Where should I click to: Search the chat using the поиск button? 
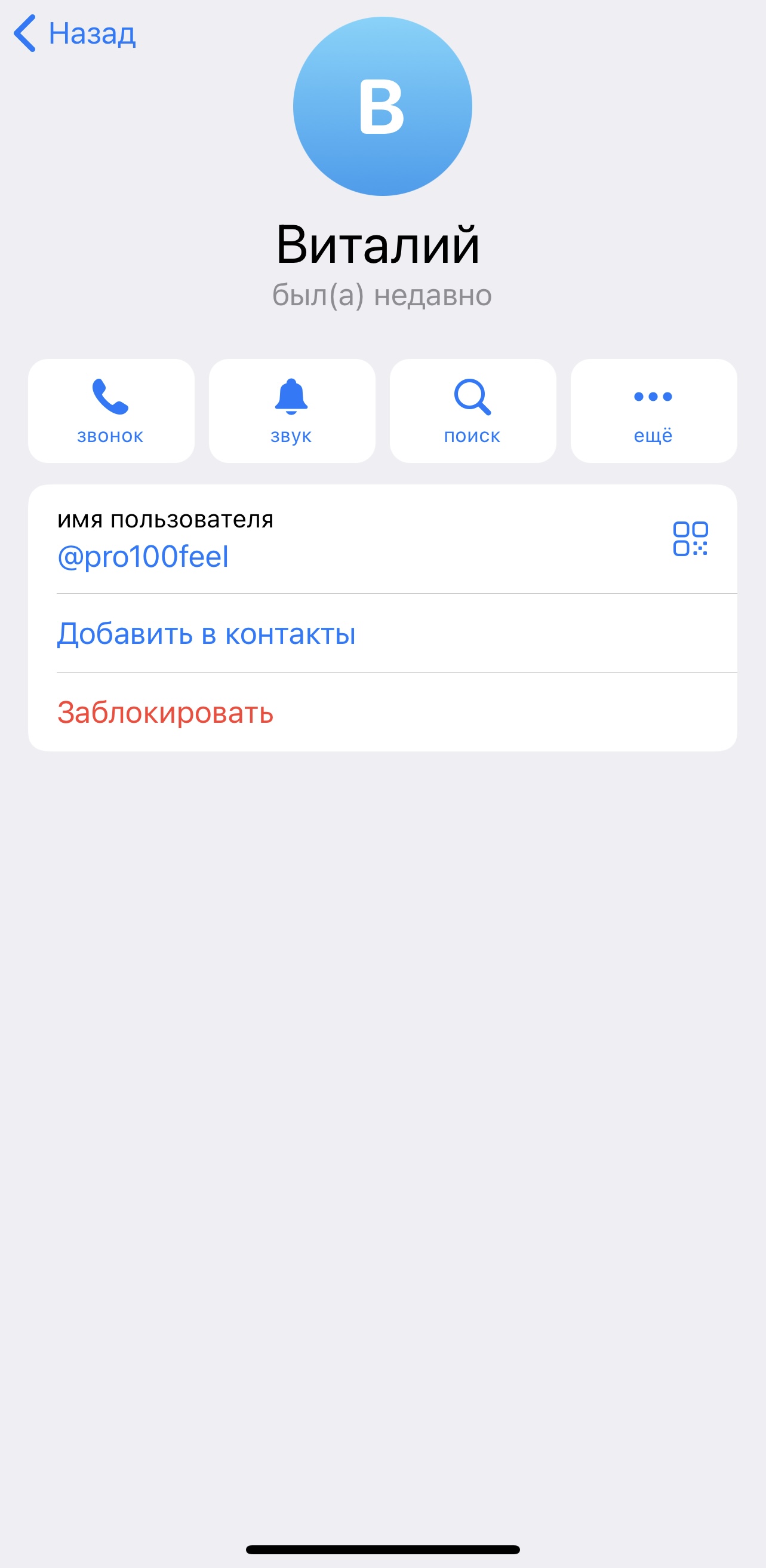[x=473, y=411]
